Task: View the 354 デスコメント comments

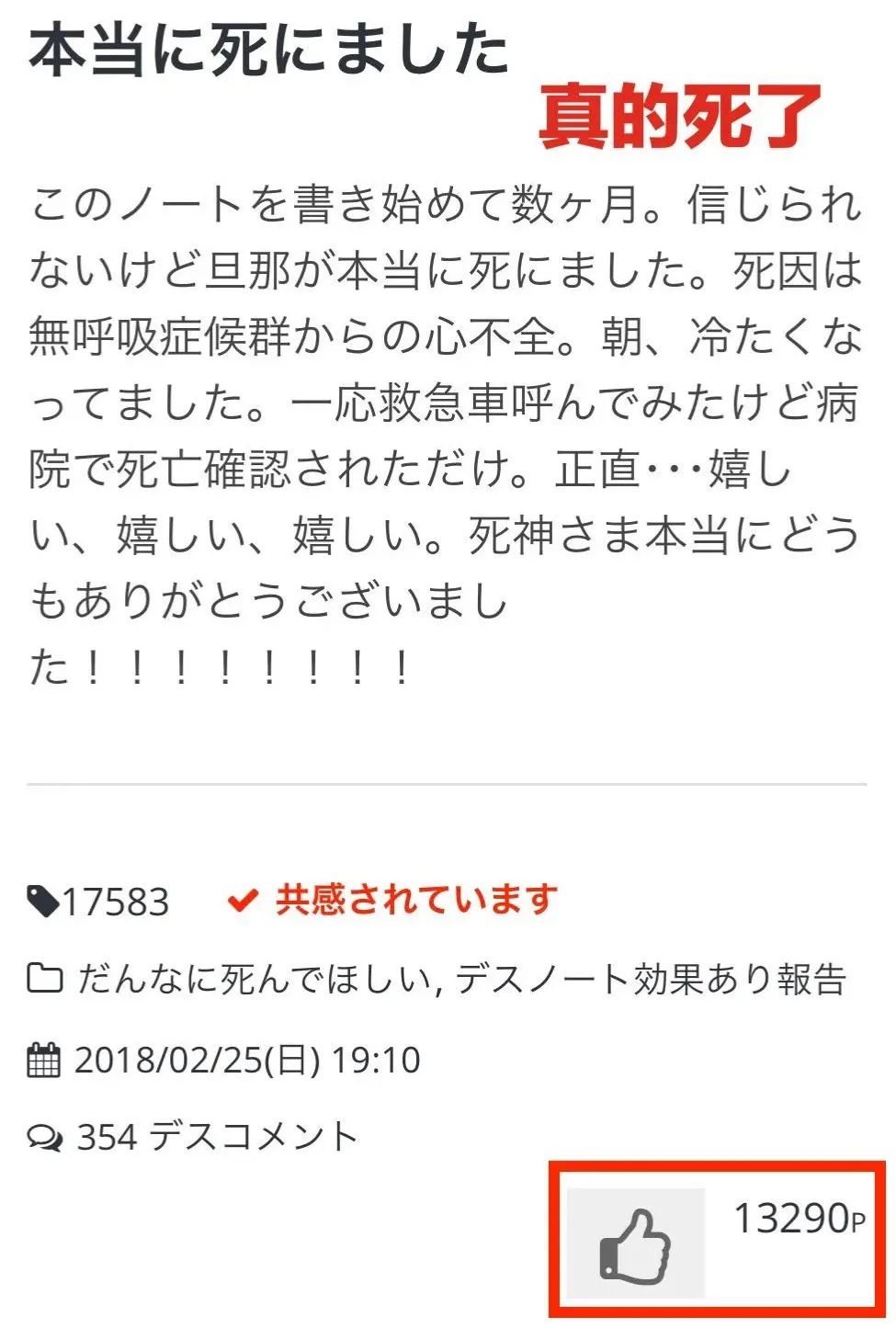Action: pos(216,1138)
